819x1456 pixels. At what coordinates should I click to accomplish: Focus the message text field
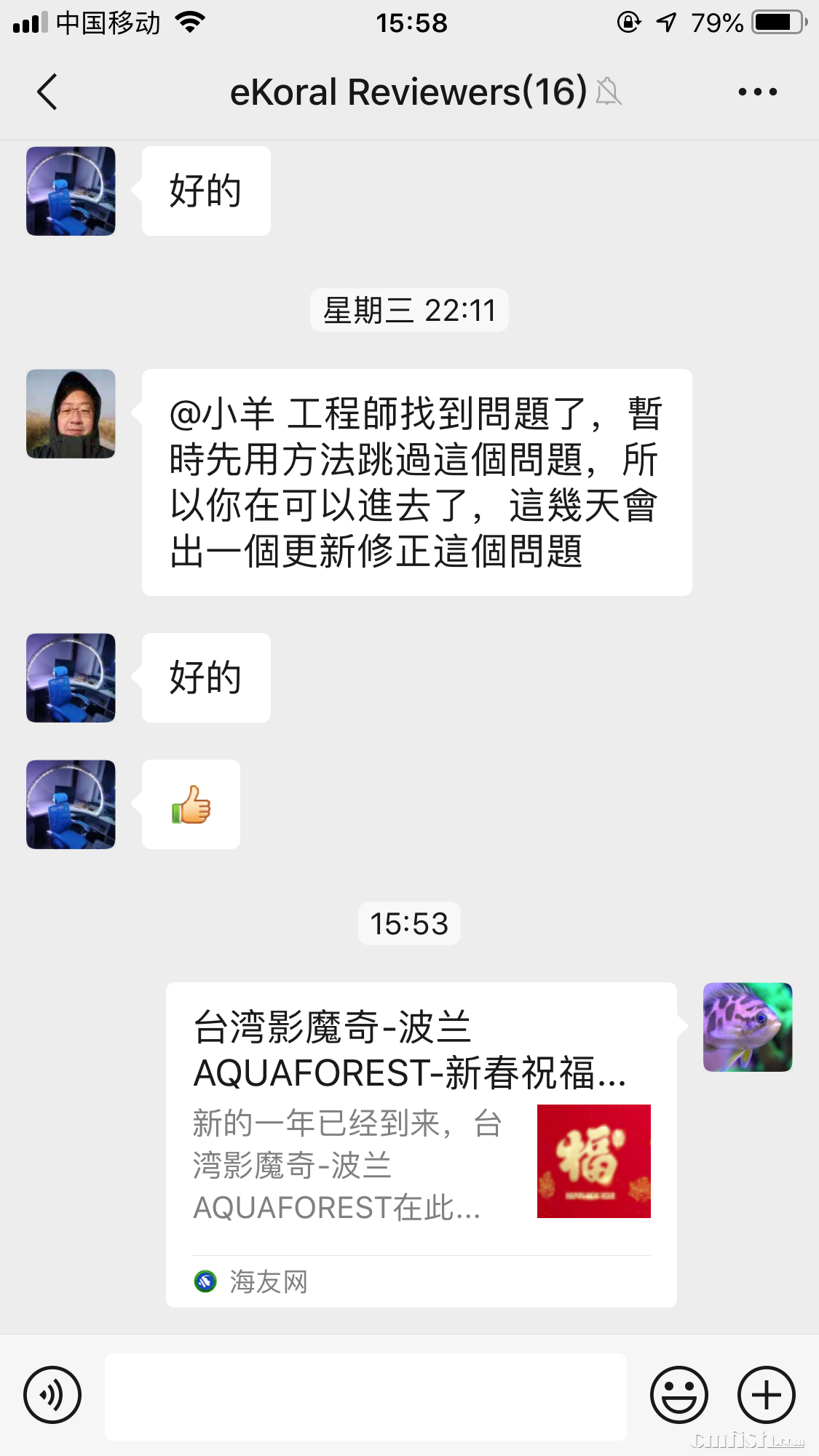[x=365, y=1396]
